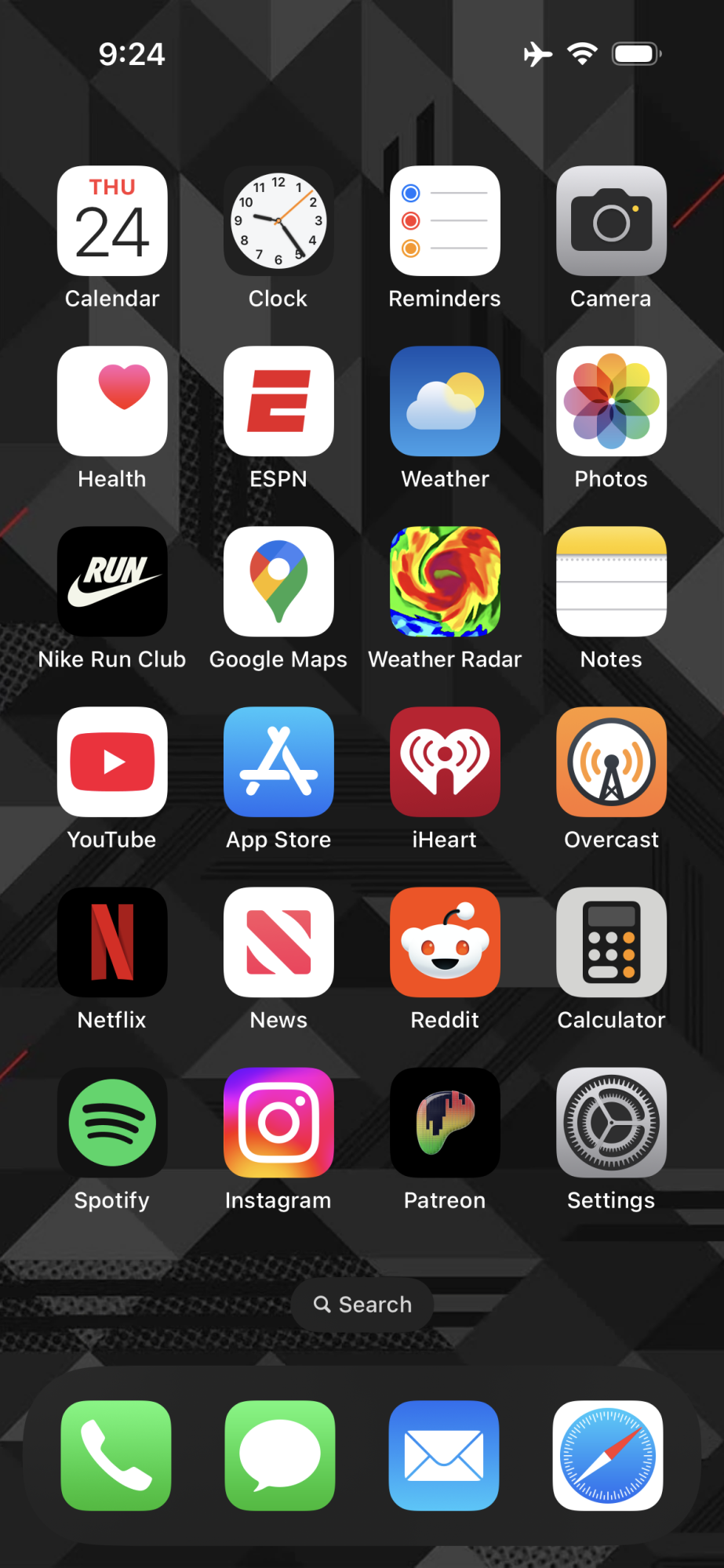
Task: Launch YouTube
Action: point(112,762)
